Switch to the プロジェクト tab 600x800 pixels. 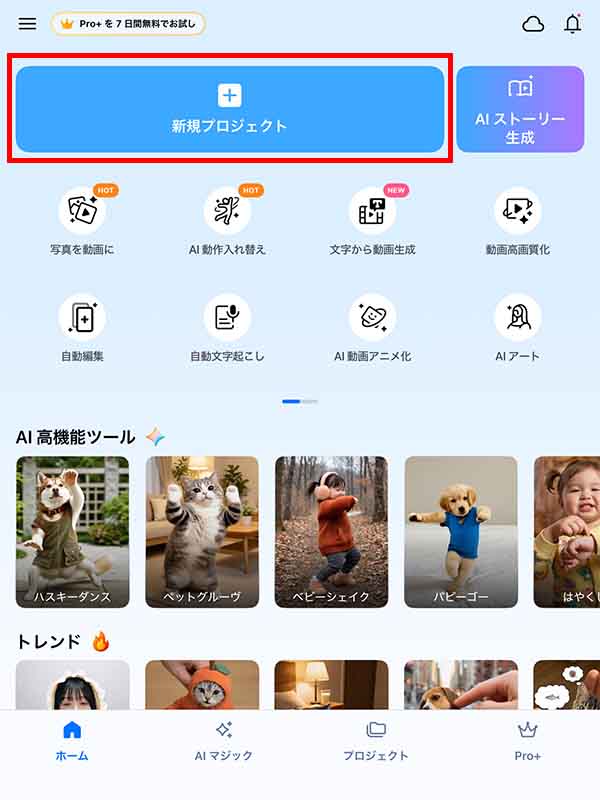pos(375,741)
